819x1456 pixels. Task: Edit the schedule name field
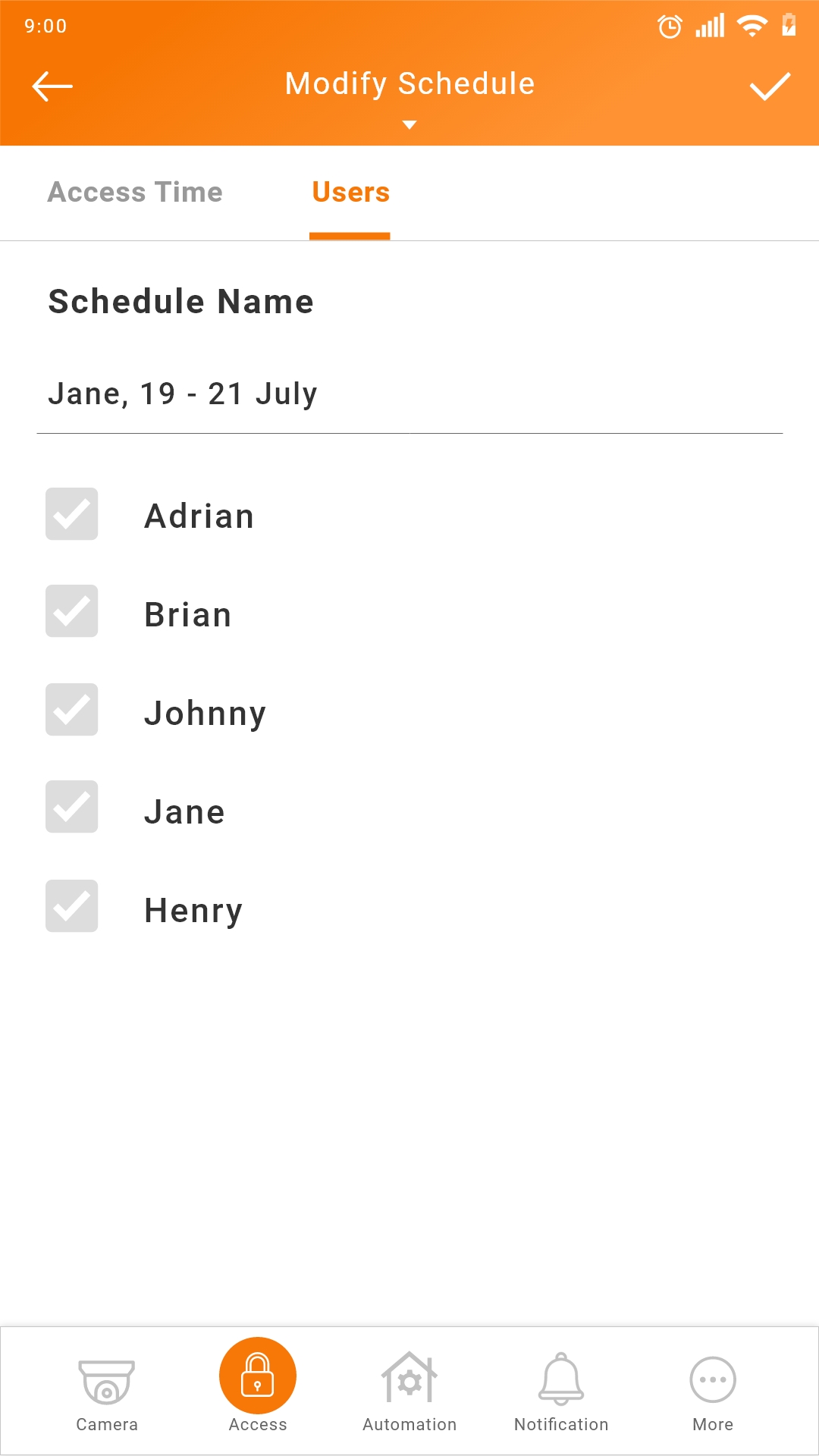[409, 394]
